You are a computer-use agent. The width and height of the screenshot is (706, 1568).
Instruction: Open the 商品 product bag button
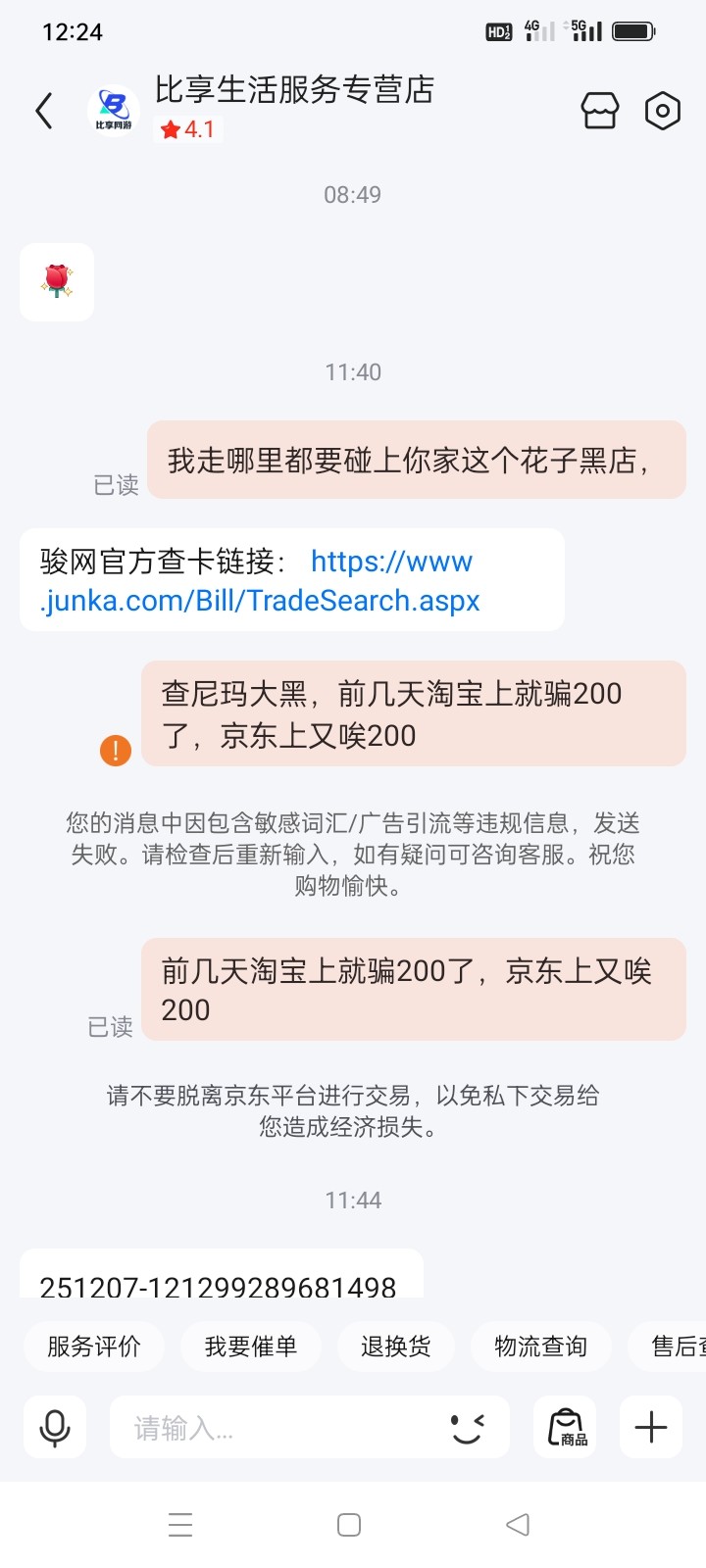pyautogui.click(x=566, y=1428)
